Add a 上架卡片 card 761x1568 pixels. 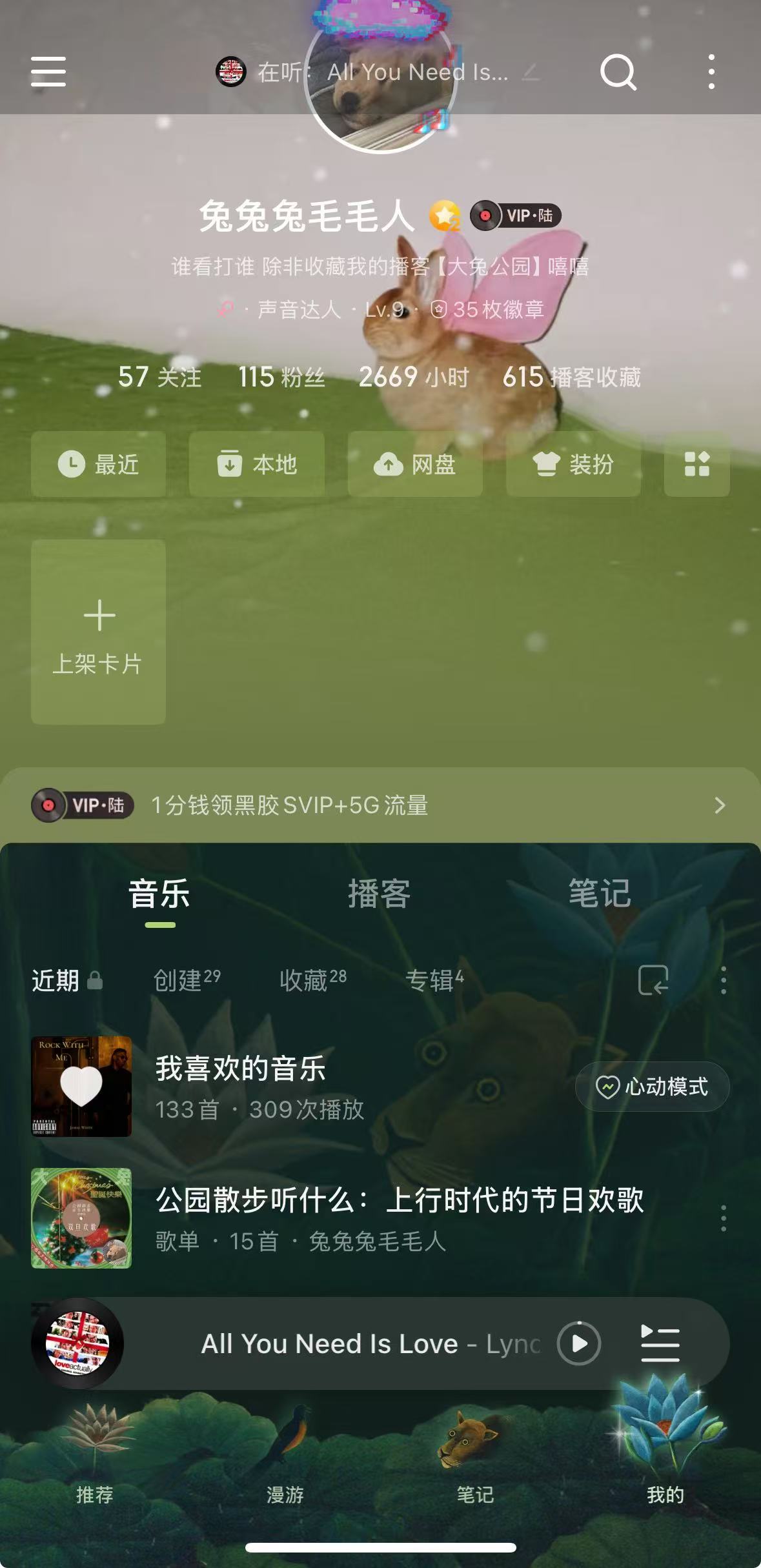point(99,631)
